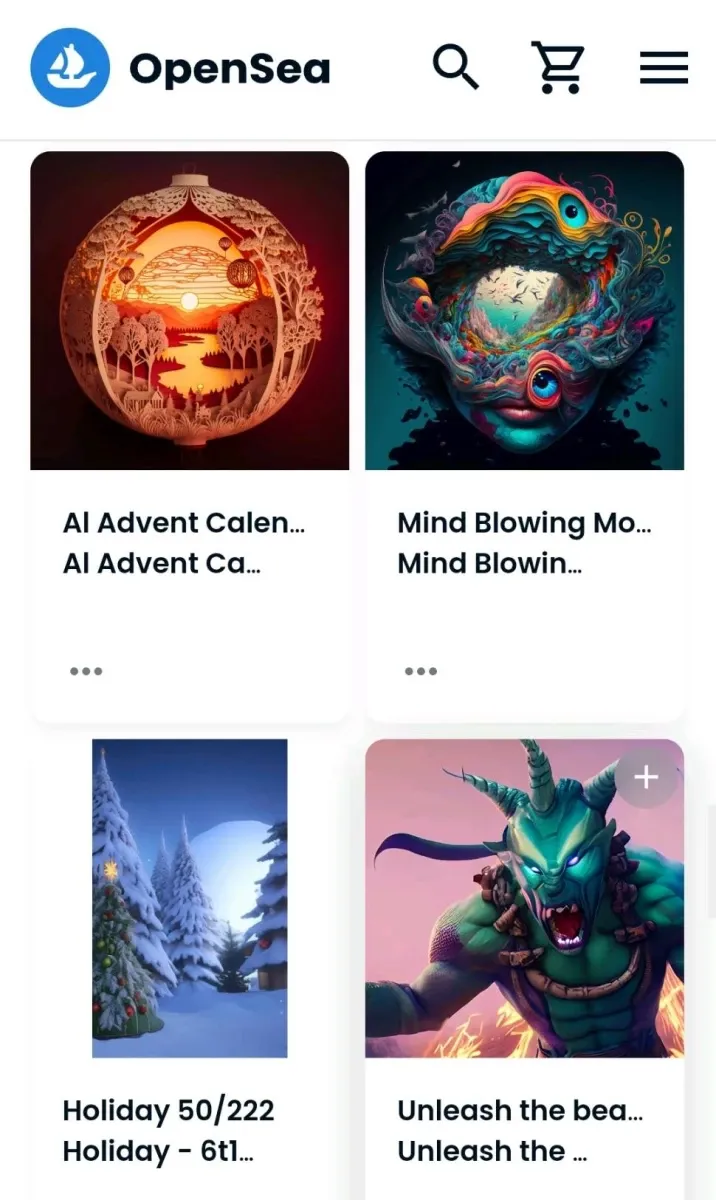
Task: Open more options on AI Advent card
Action: tap(86, 671)
